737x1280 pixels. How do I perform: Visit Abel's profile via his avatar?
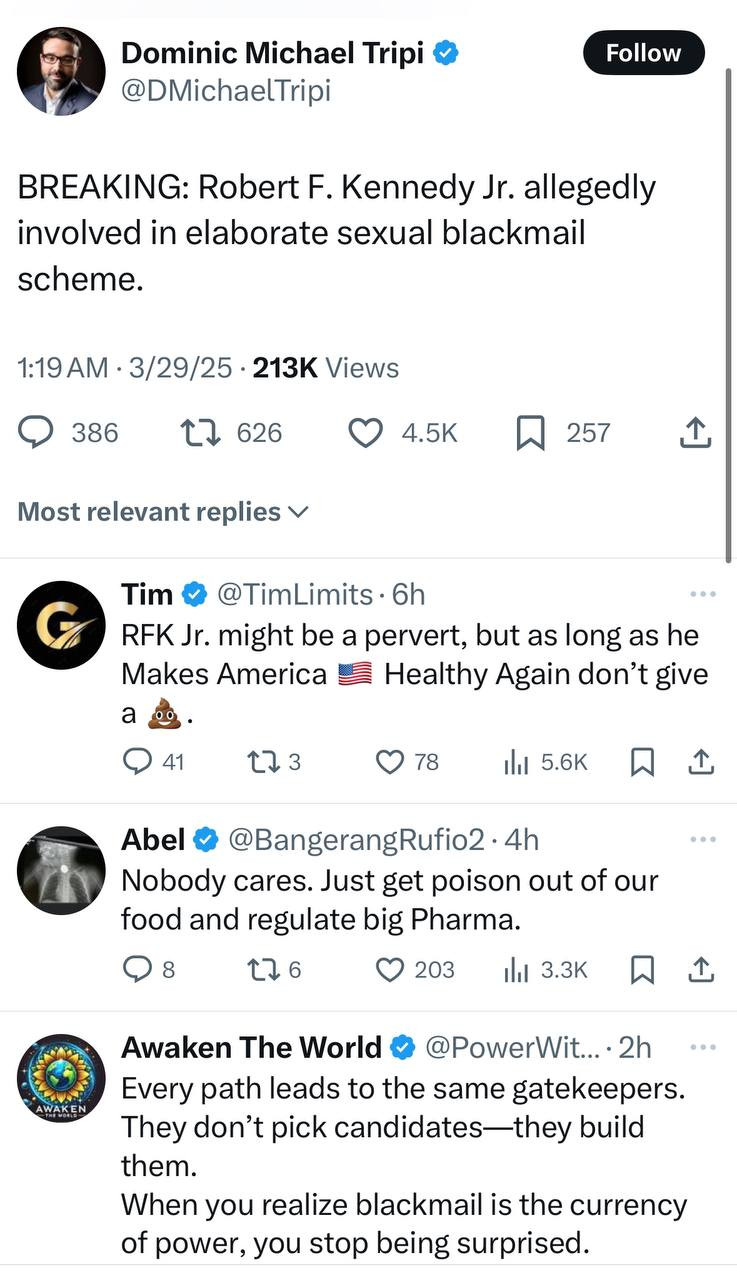point(61,870)
